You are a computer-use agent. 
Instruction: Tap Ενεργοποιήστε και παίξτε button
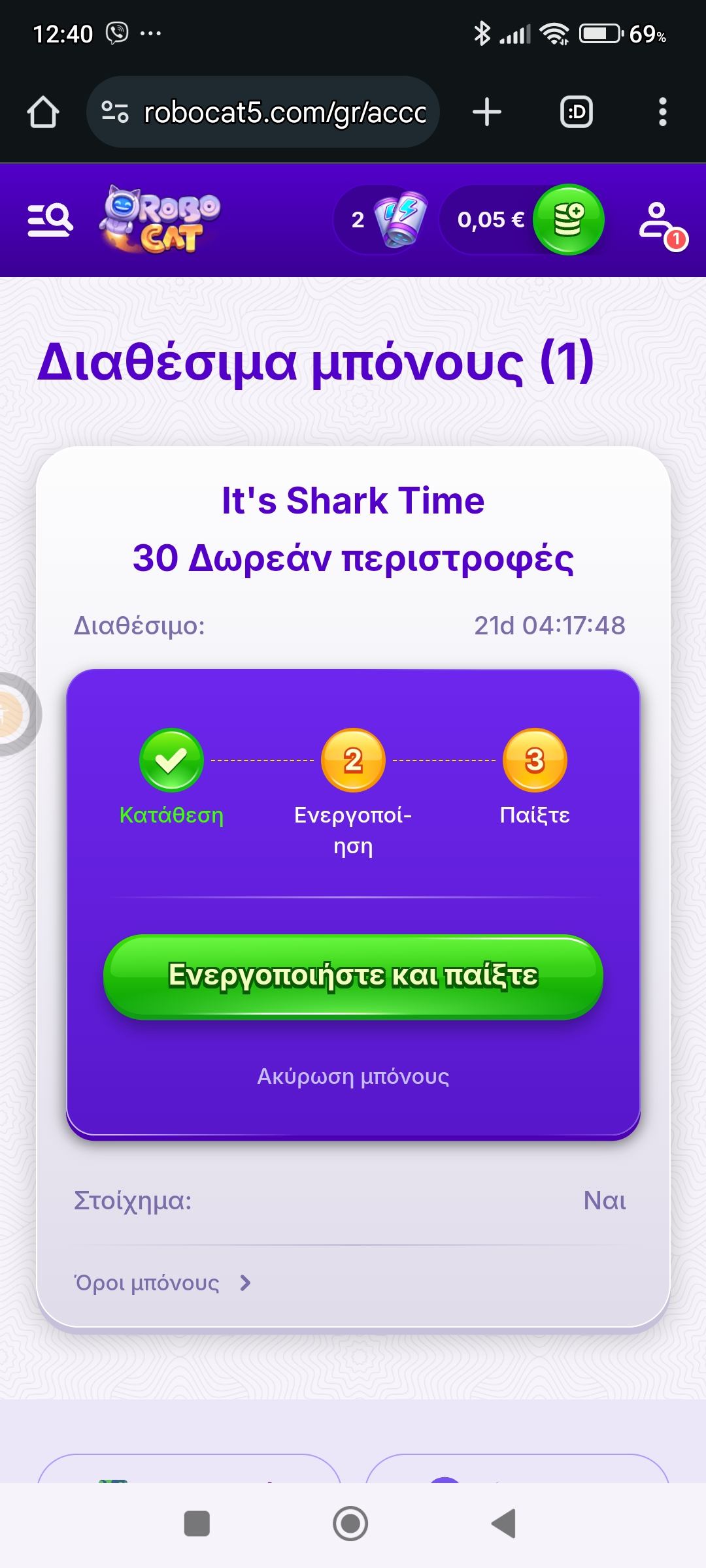[353, 976]
